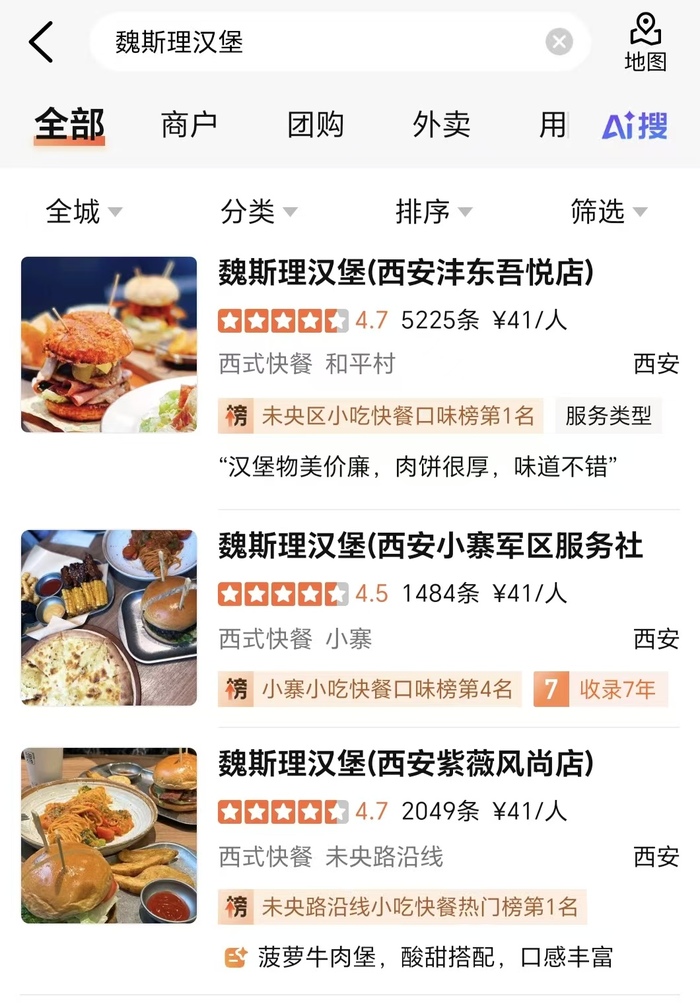Tap the 未央区小吃快餐口味榜第1名 ranking tag
The width and height of the screenshot is (700, 1004).
click(x=381, y=416)
